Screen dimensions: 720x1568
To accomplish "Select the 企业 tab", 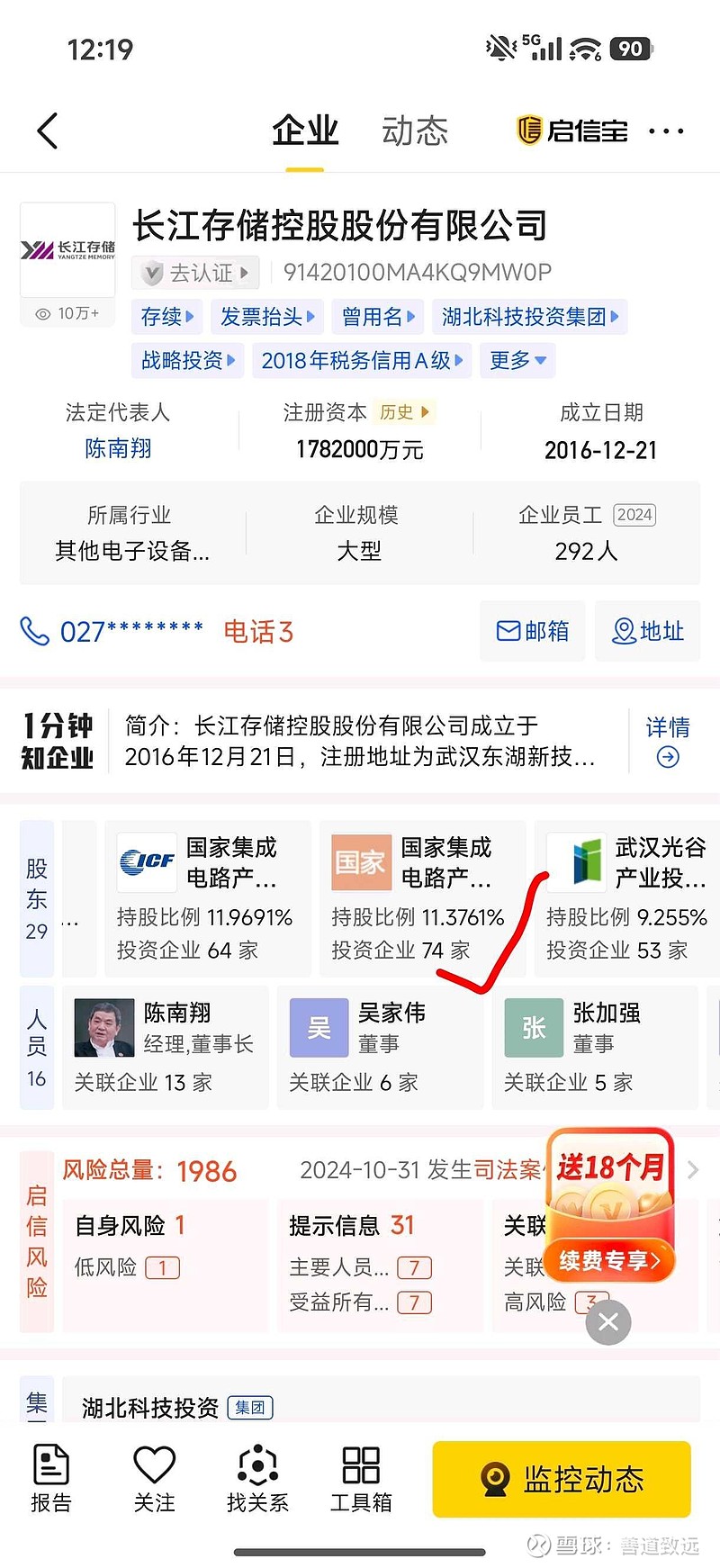I will [305, 131].
